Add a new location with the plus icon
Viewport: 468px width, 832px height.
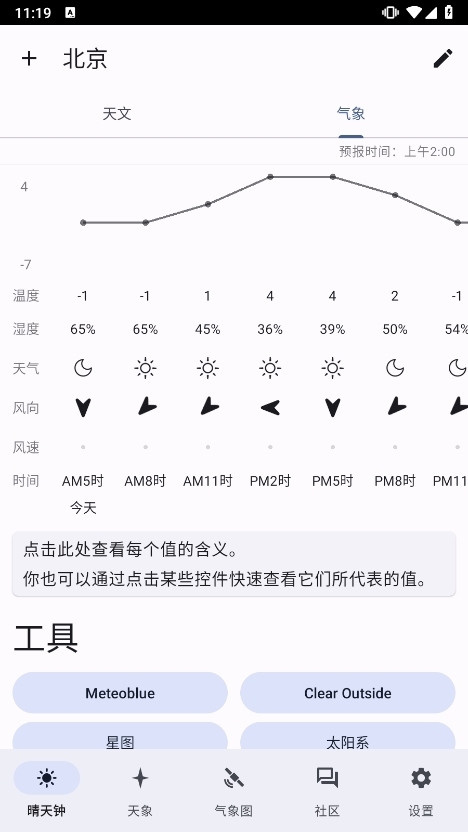(29, 58)
